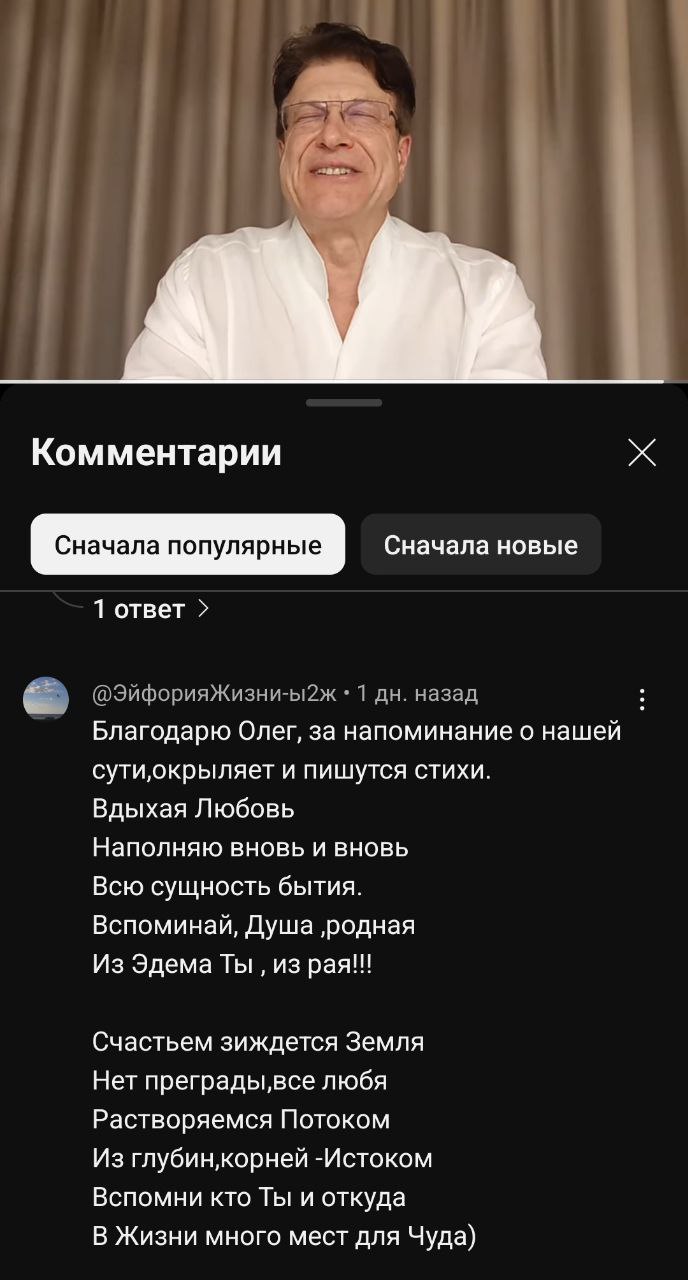This screenshot has height=1280, width=688.
Task: Open overflow menu on ЭйфорияЖизни comment
Action: (x=641, y=700)
